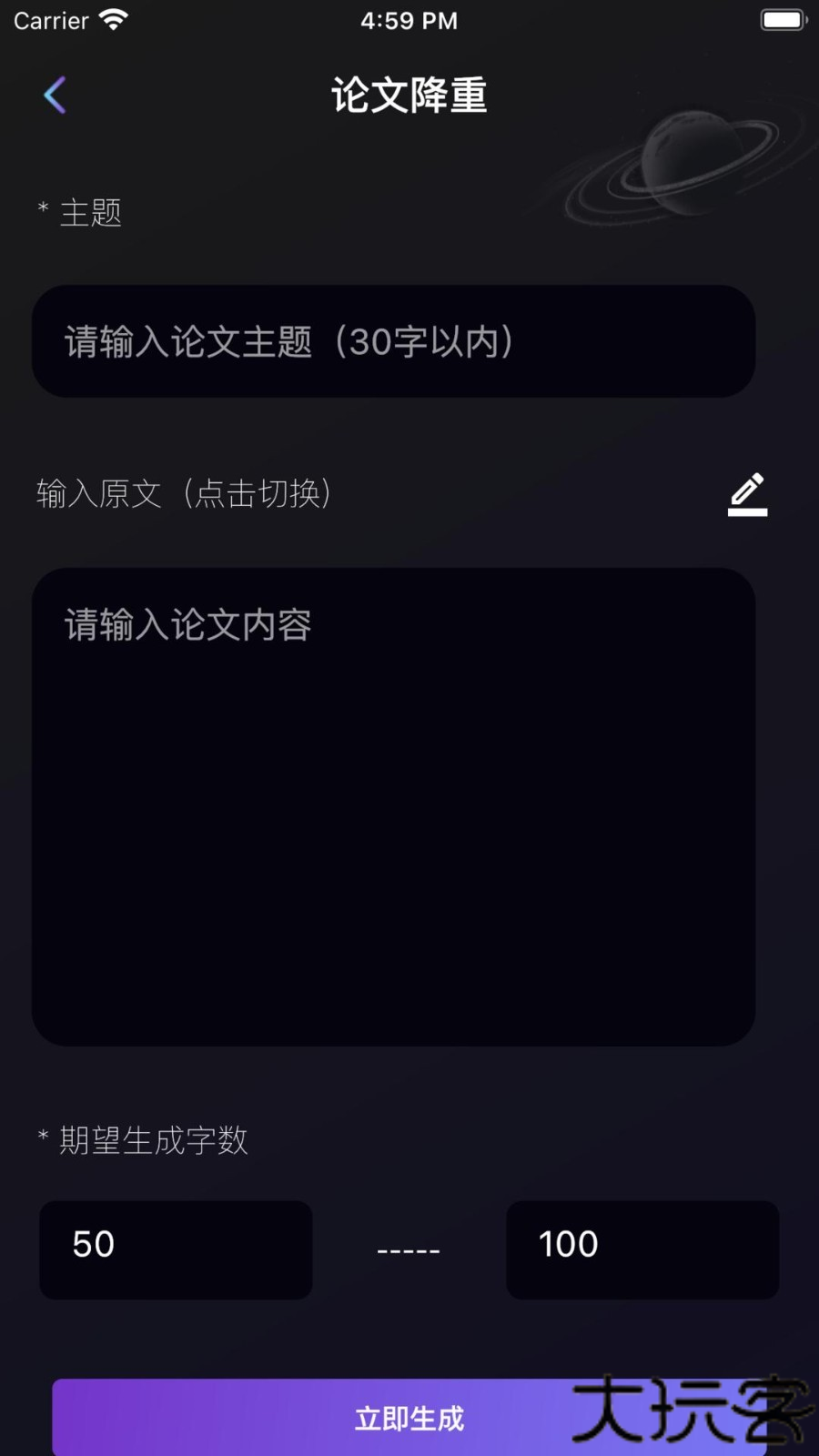Screen dimensions: 819x1456
Task: Tap 立即生成 to start rewriting
Action: pyautogui.click(x=409, y=1417)
